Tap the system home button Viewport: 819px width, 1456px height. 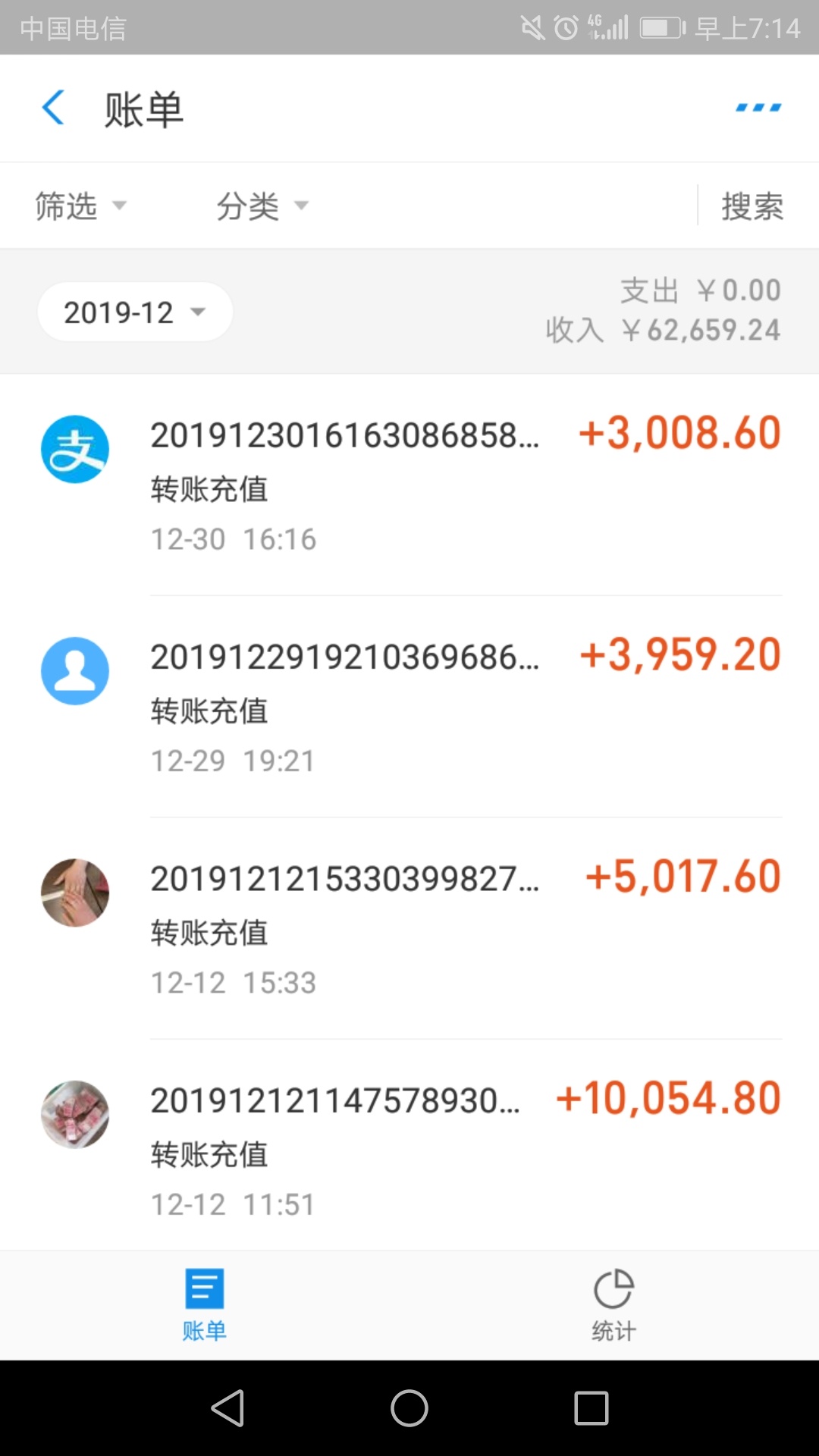409,1408
